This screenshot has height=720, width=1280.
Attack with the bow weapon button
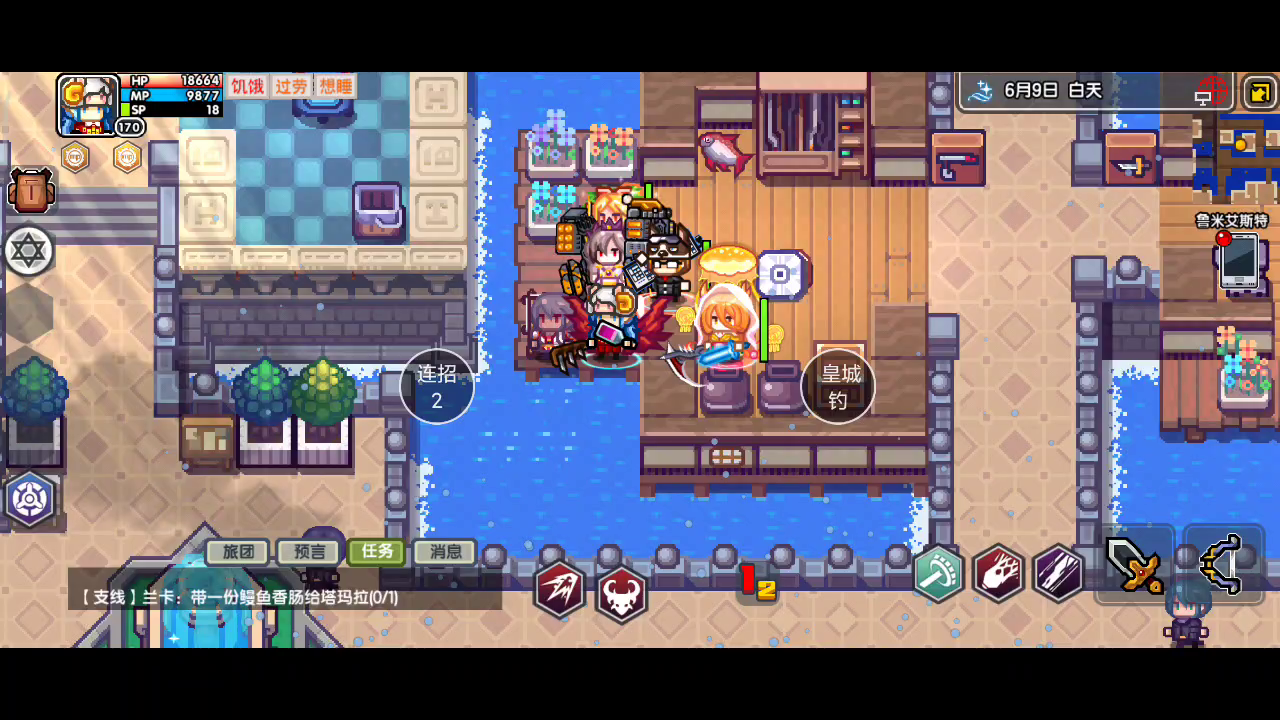(x=1222, y=566)
